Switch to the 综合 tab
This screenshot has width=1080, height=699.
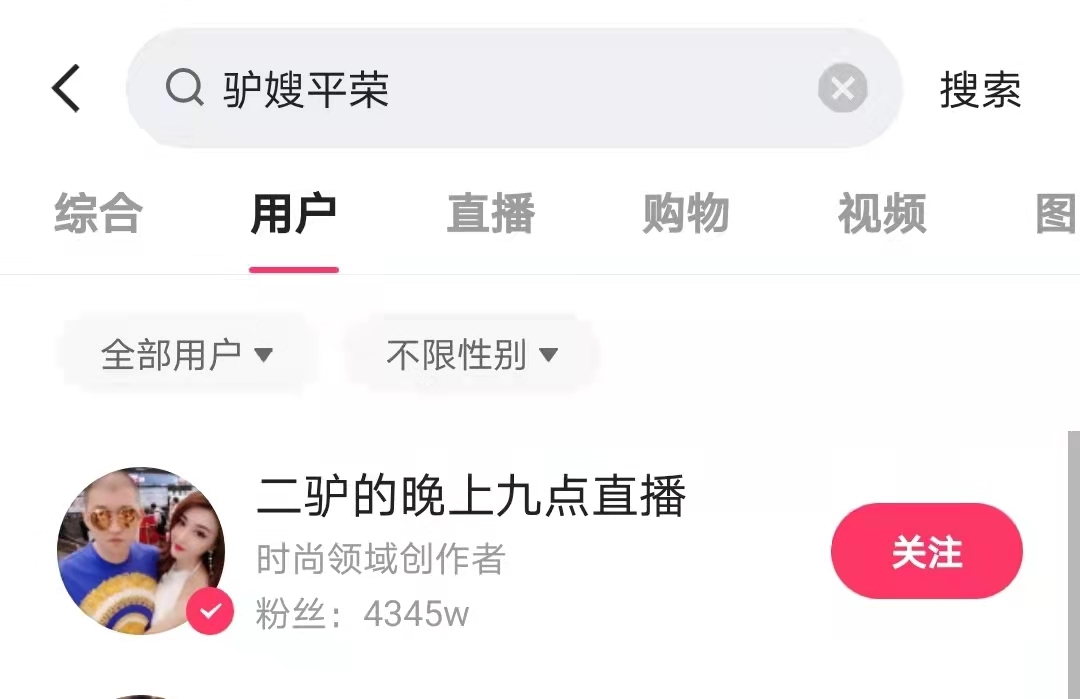[98, 214]
